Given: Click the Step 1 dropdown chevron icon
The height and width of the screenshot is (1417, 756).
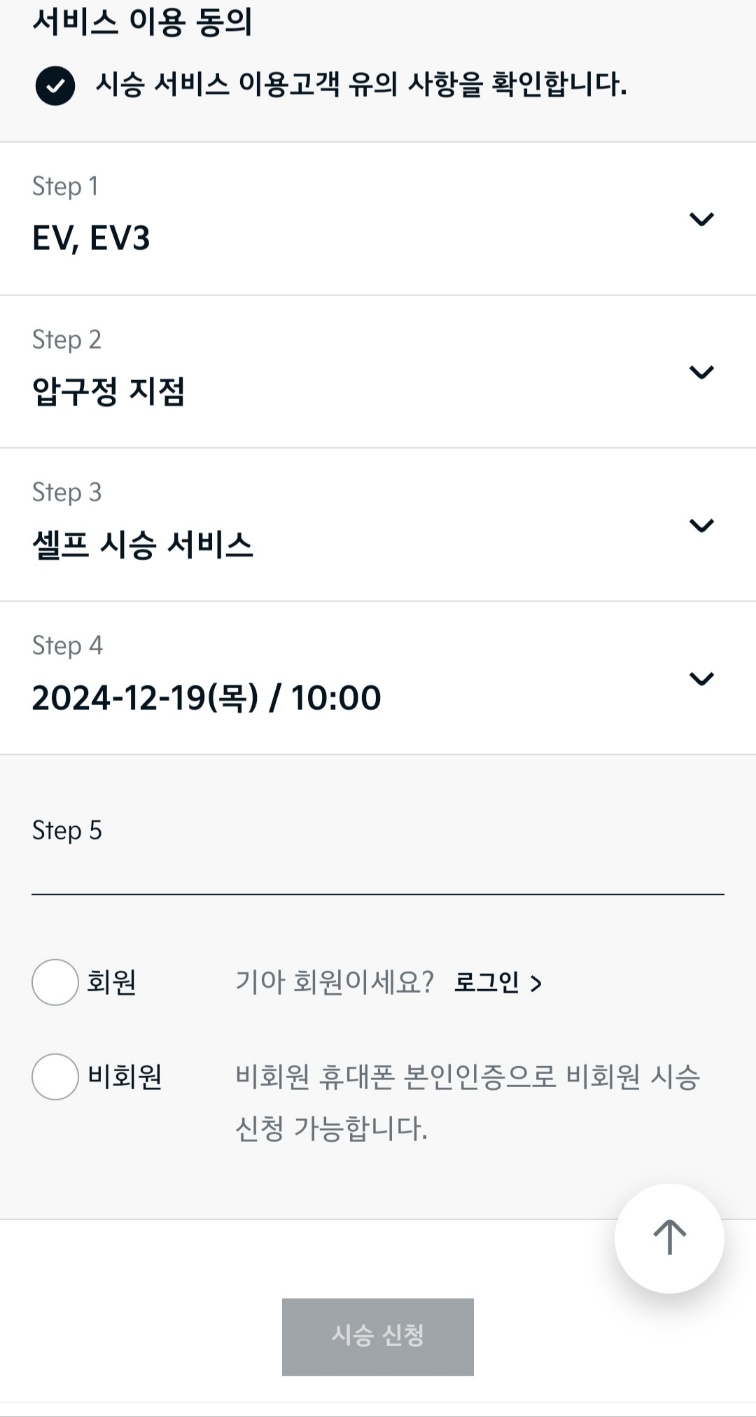Looking at the screenshot, I should click(x=702, y=219).
